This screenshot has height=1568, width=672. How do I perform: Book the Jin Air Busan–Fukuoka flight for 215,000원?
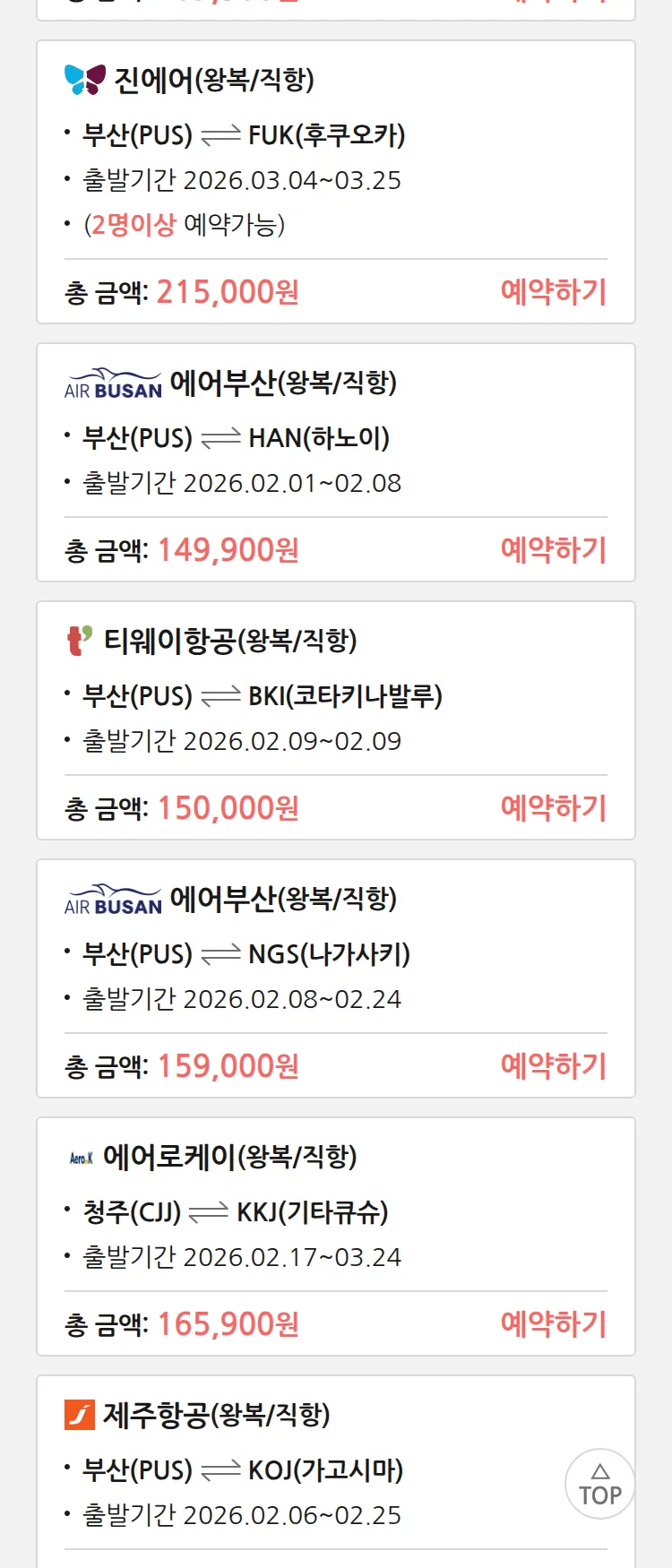553,292
